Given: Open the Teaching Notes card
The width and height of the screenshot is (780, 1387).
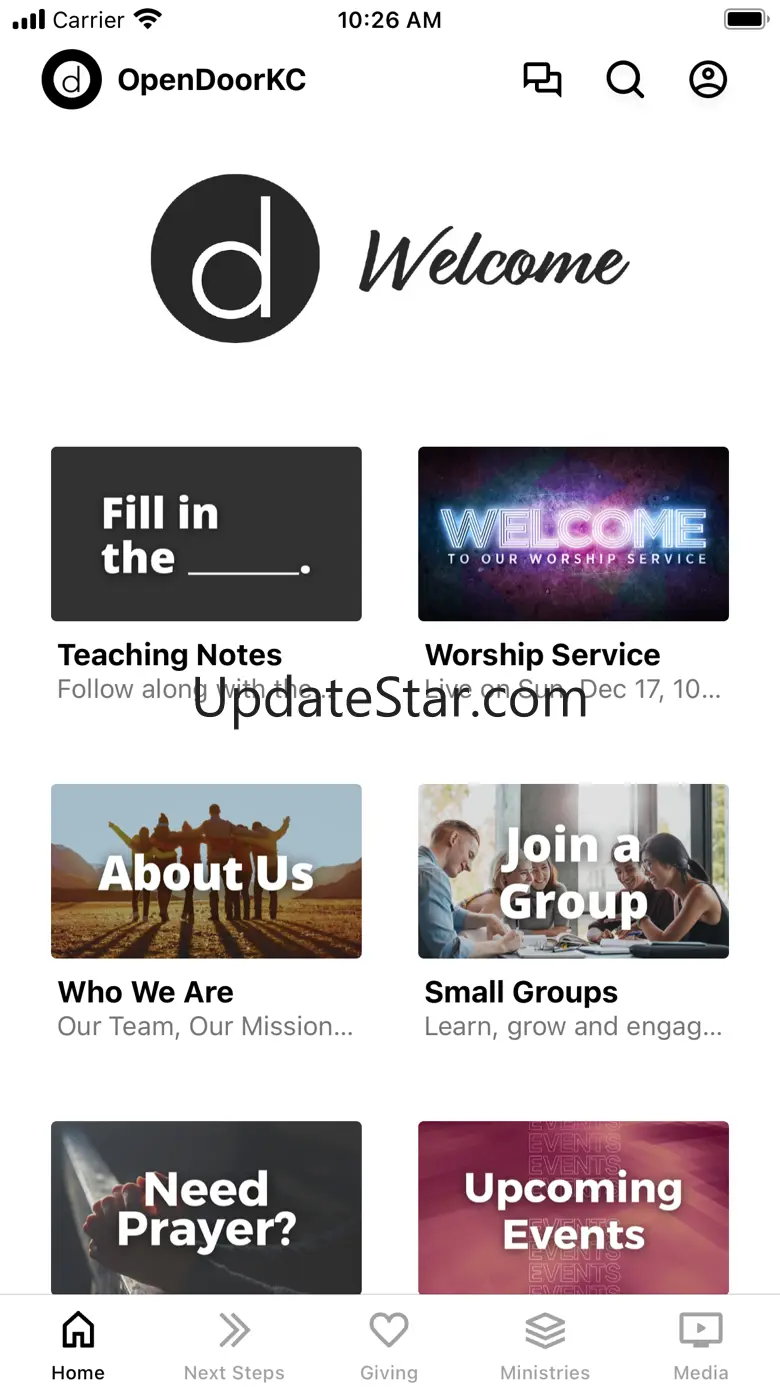Looking at the screenshot, I should (x=206, y=534).
